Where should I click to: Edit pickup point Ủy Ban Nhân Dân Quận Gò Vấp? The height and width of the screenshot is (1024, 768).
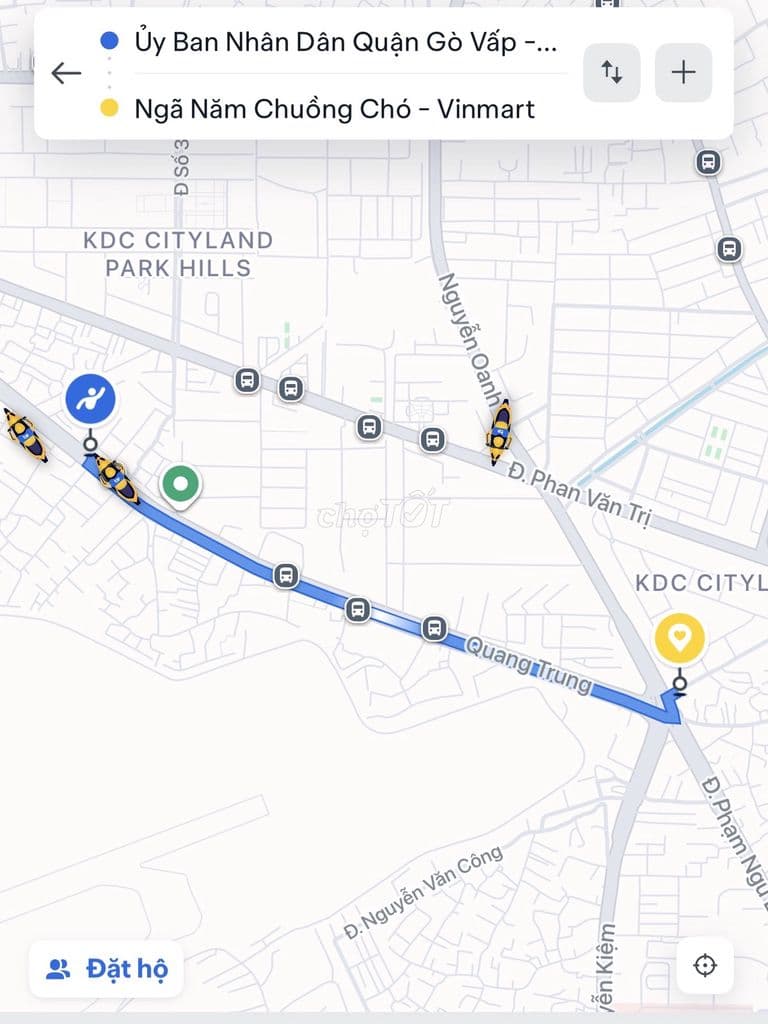345,42
